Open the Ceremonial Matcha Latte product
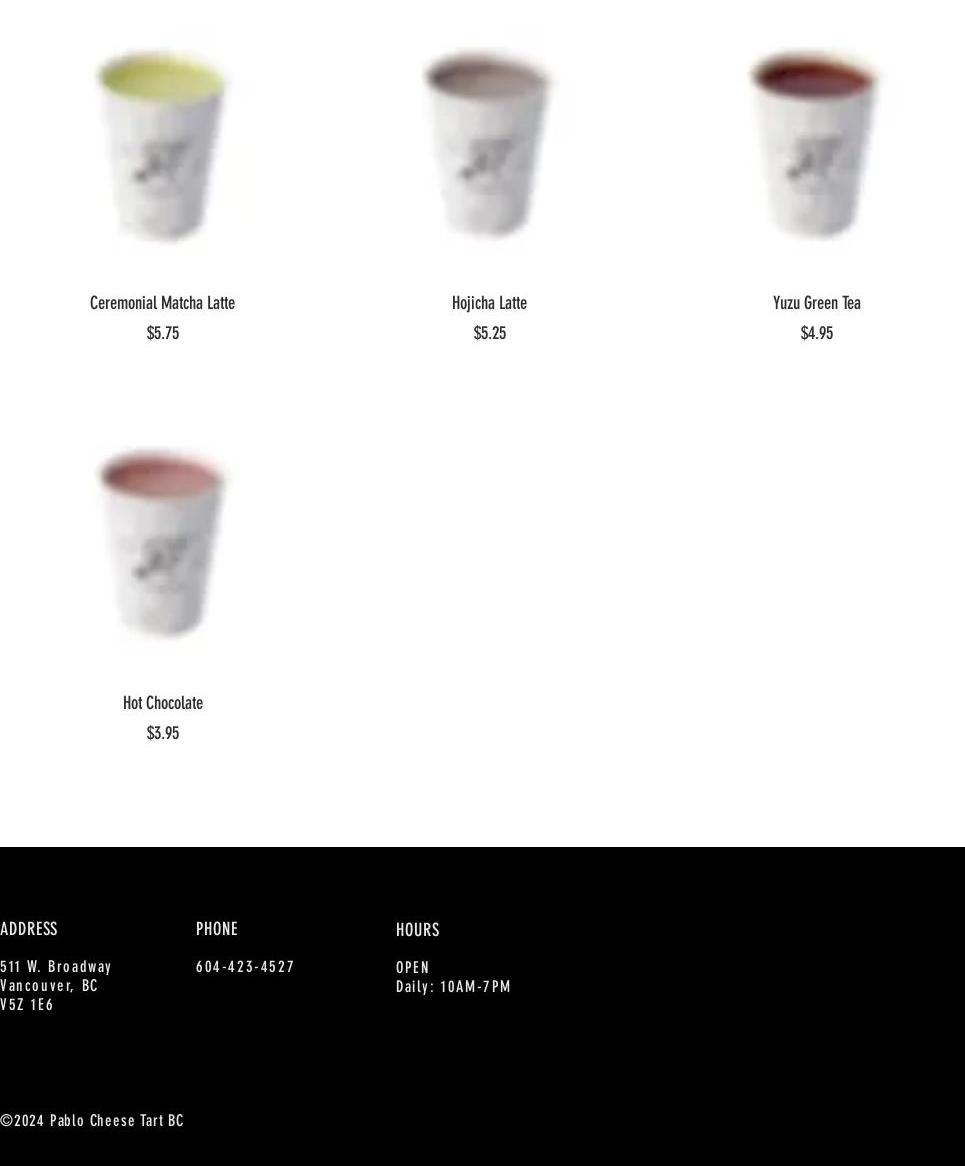 [162, 303]
